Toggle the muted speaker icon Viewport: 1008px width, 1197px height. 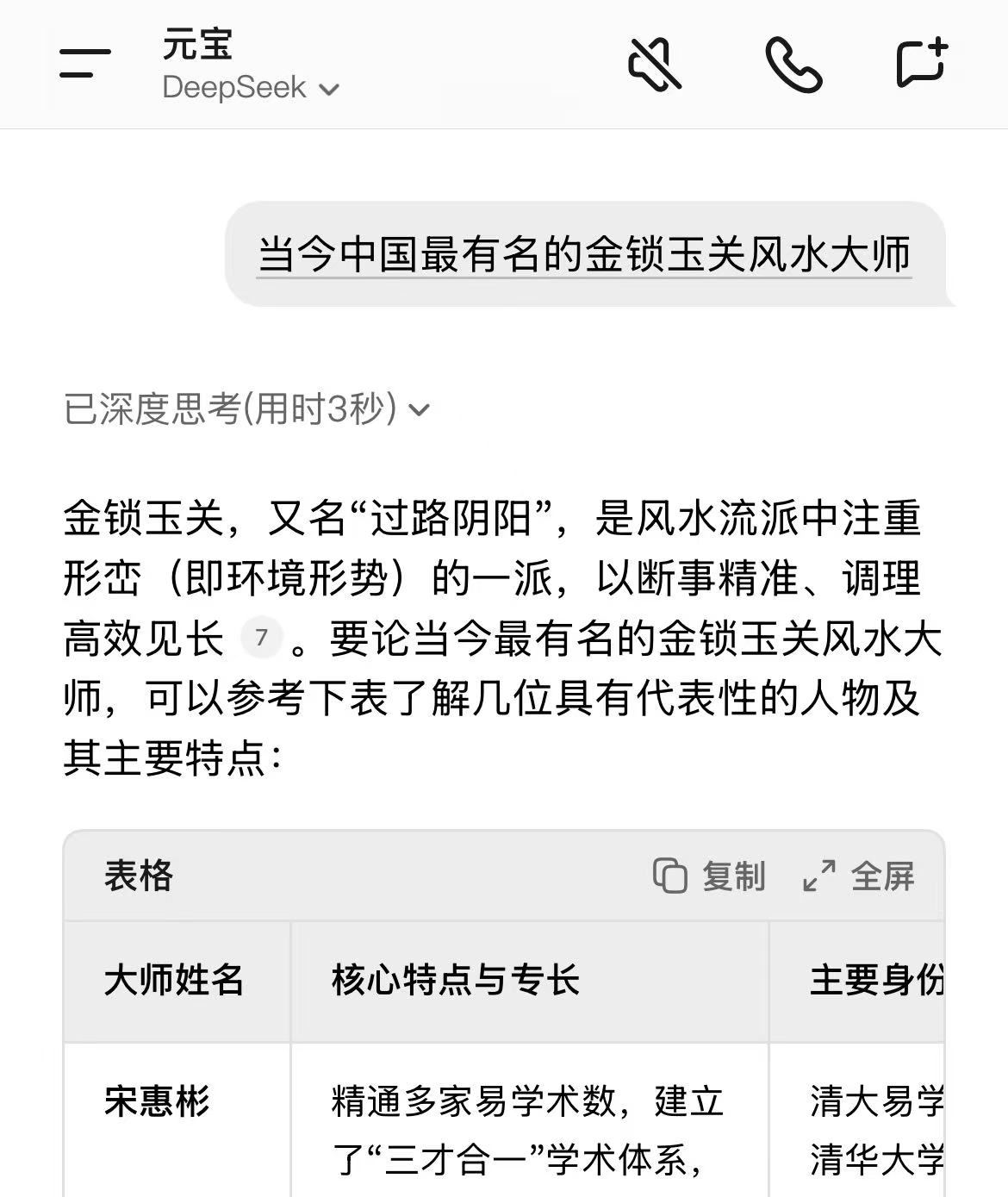coord(655,64)
